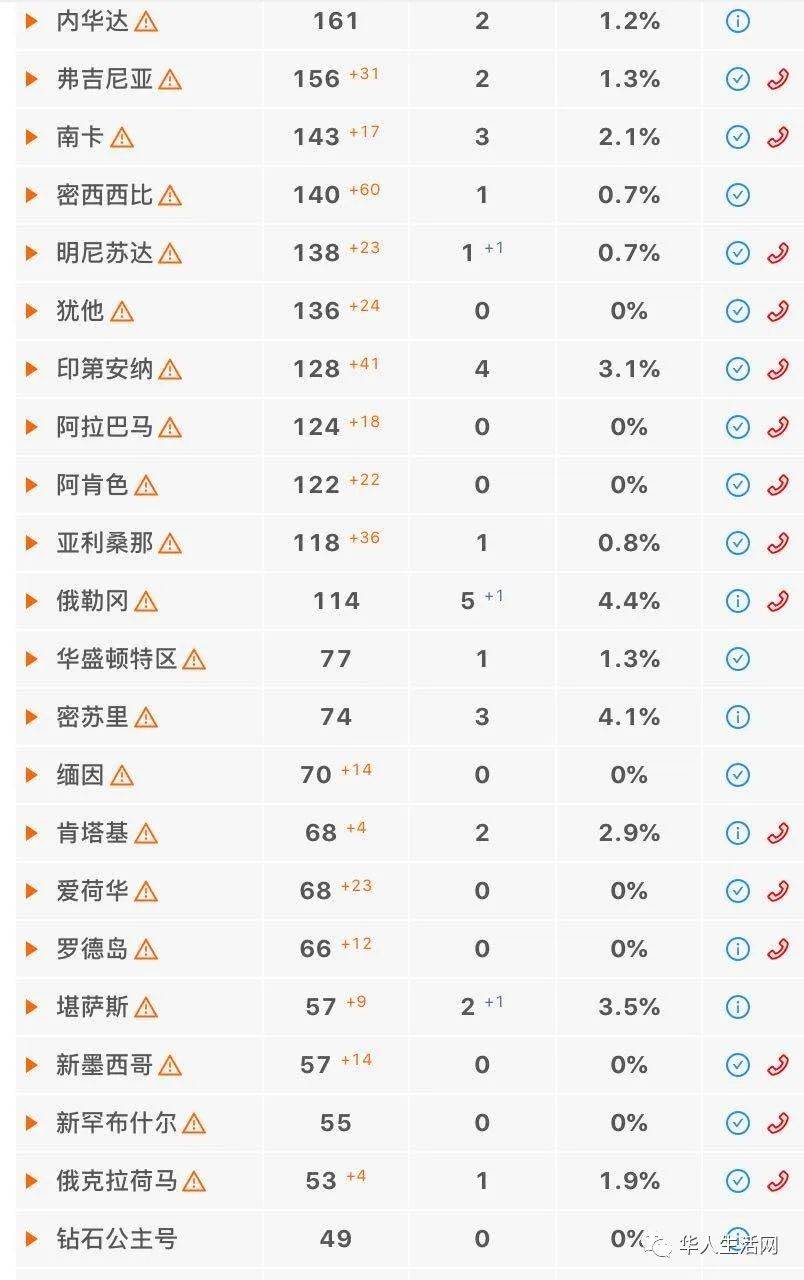Expand the 阿拉巴马 row

tap(32, 427)
